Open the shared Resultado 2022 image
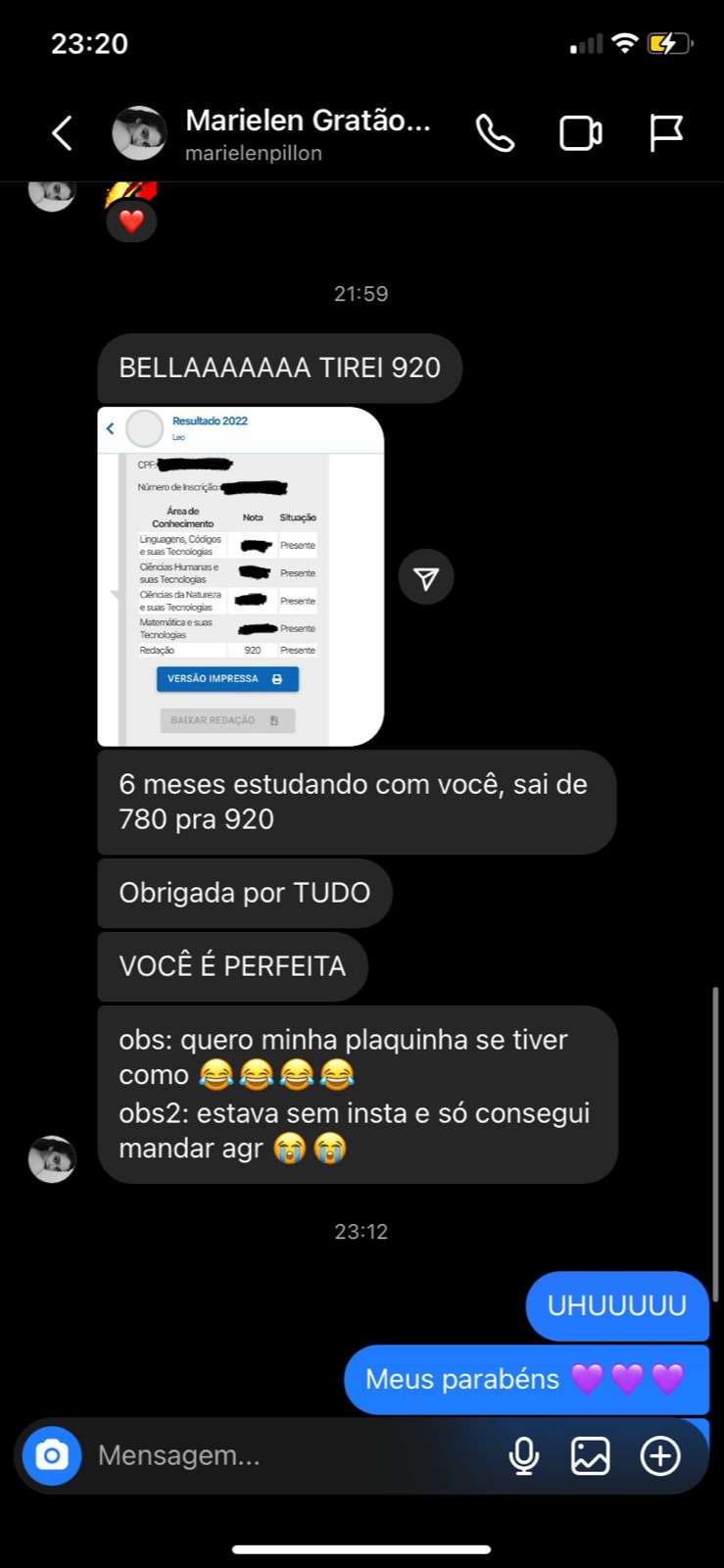This screenshot has width=724, height=1568. (241, 576)
